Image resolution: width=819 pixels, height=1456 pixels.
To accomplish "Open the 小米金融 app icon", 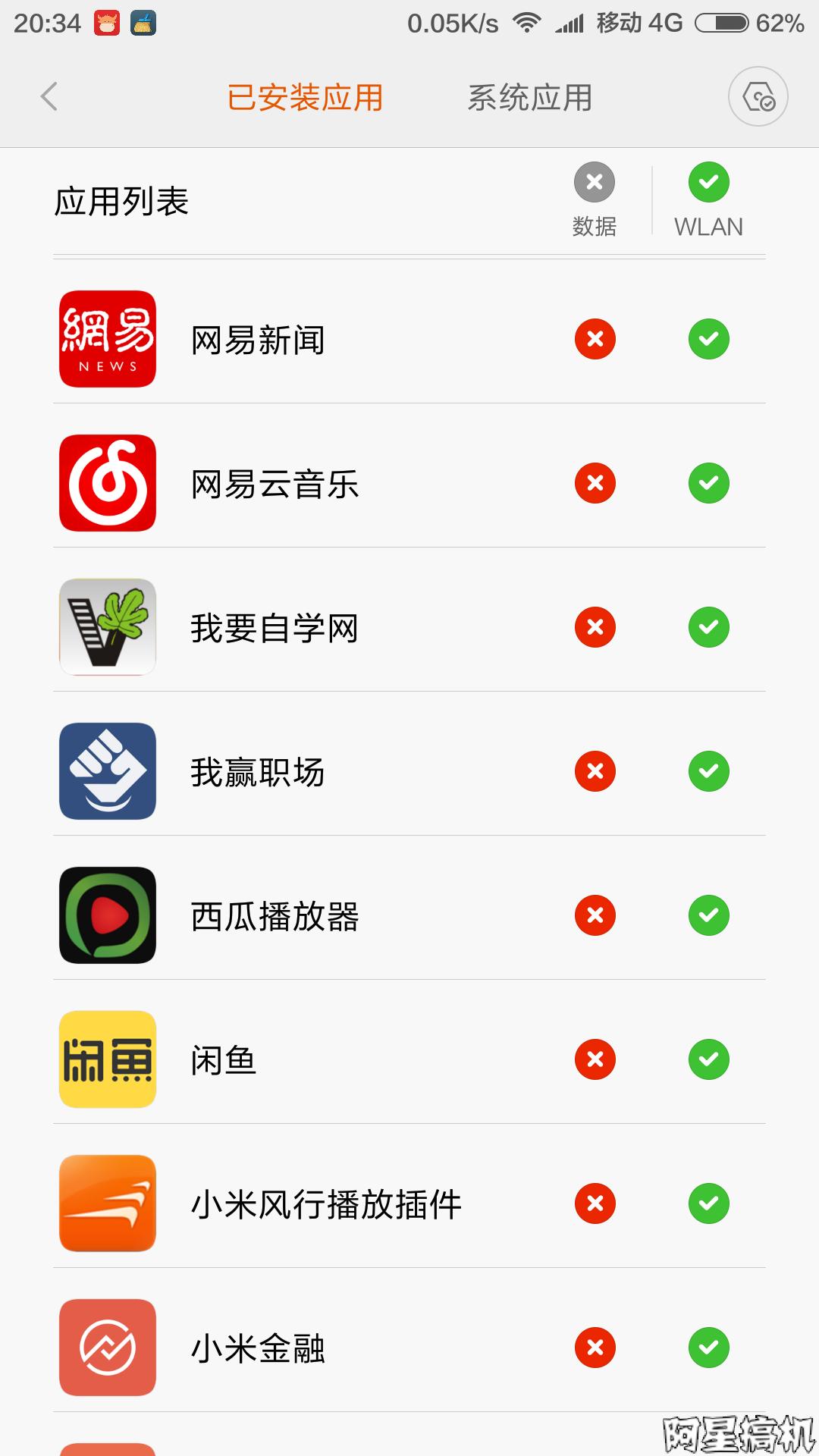I will (107, 1348).
